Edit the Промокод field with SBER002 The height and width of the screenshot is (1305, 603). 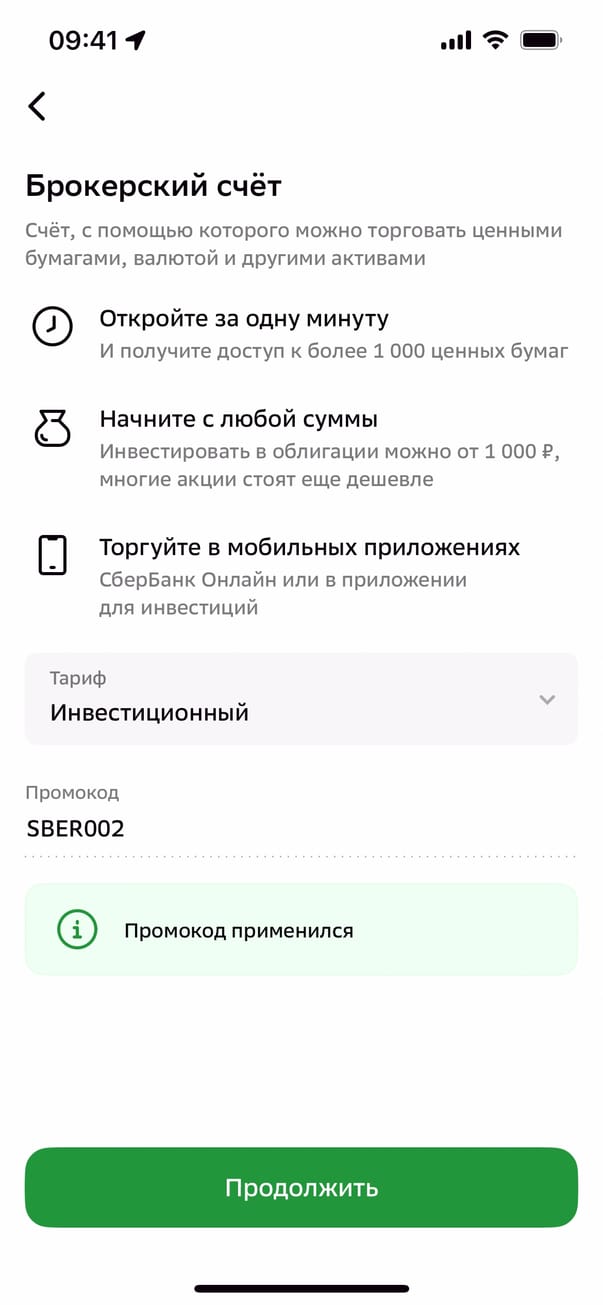click(300, 828)
